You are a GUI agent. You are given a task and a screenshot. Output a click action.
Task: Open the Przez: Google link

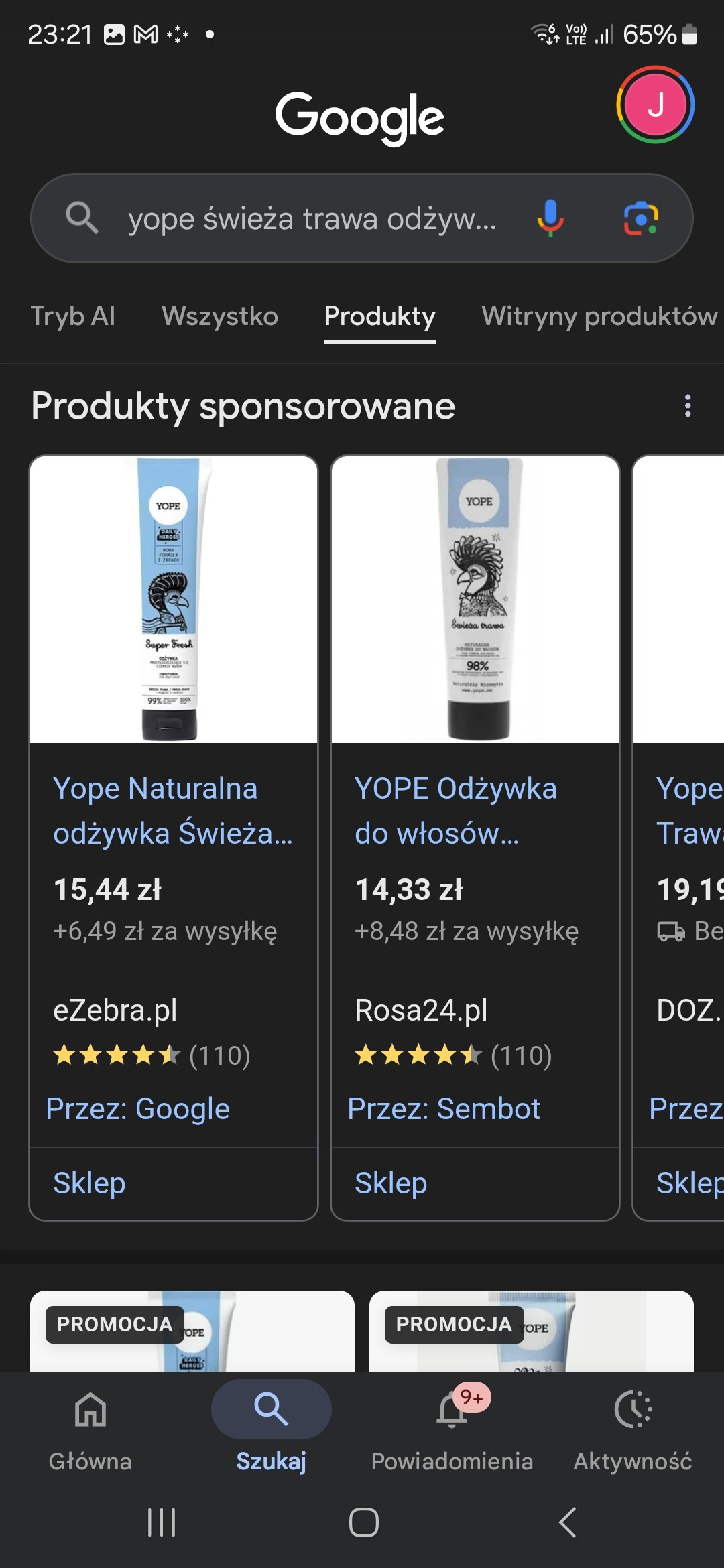pyautogui.click(x=138, y=1109)
